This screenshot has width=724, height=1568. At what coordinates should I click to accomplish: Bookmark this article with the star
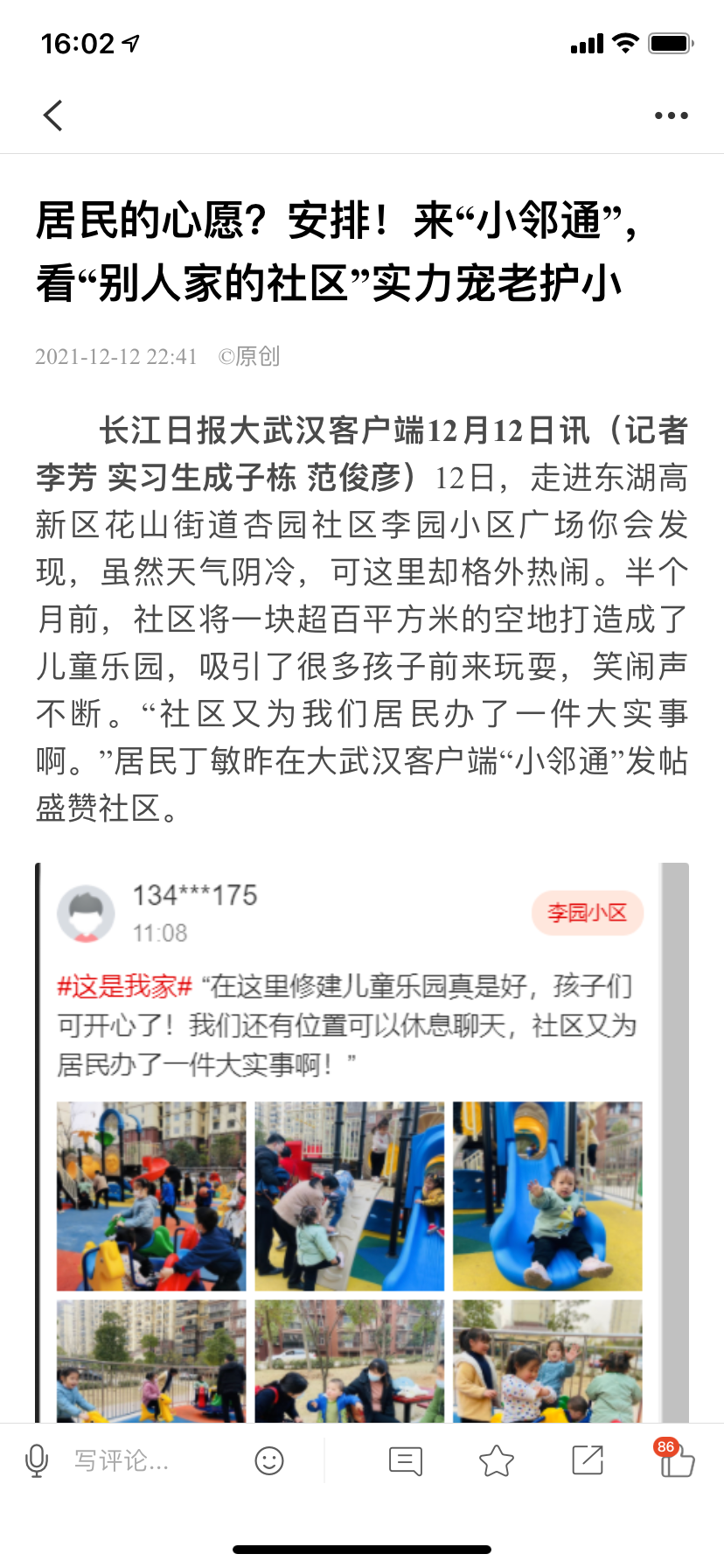(x=496, y=1460)
